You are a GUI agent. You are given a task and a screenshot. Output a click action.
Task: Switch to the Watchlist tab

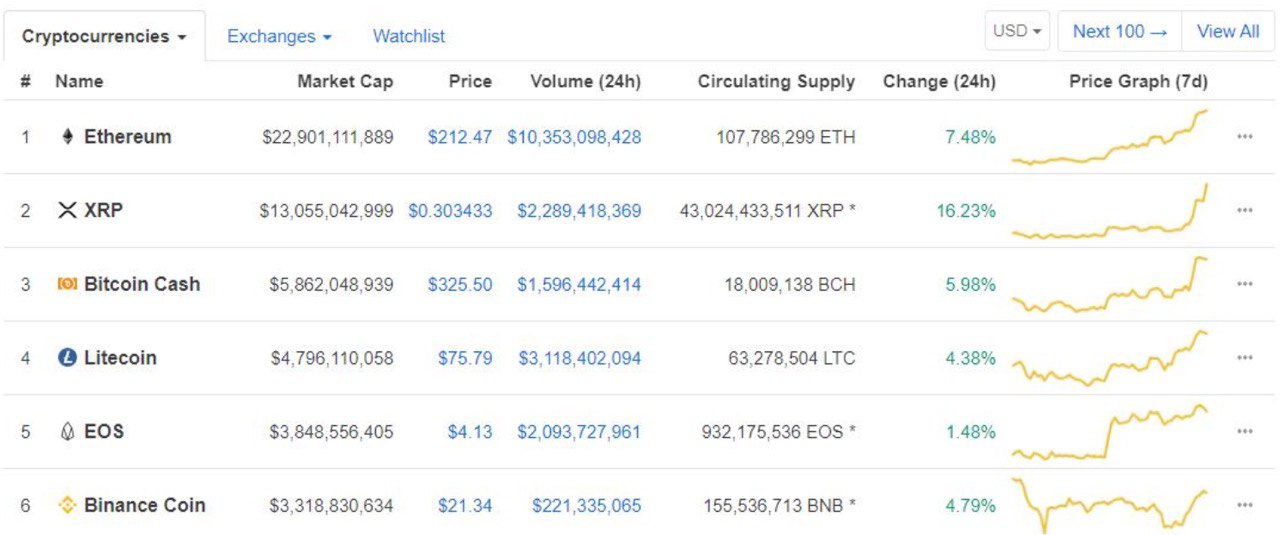point(408,36)
